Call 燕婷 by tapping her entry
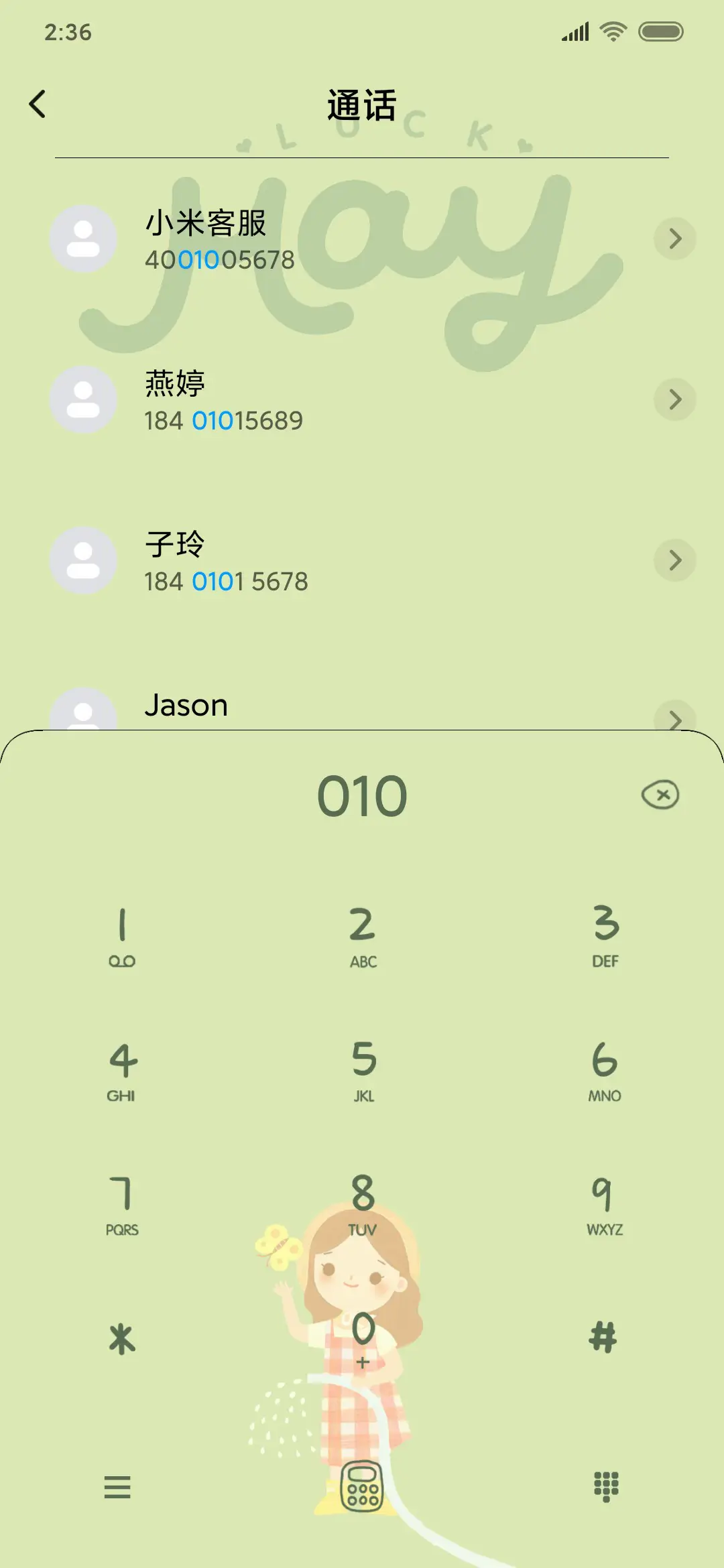Viewport: 724px width, 1568px height. tap(268, 400)
